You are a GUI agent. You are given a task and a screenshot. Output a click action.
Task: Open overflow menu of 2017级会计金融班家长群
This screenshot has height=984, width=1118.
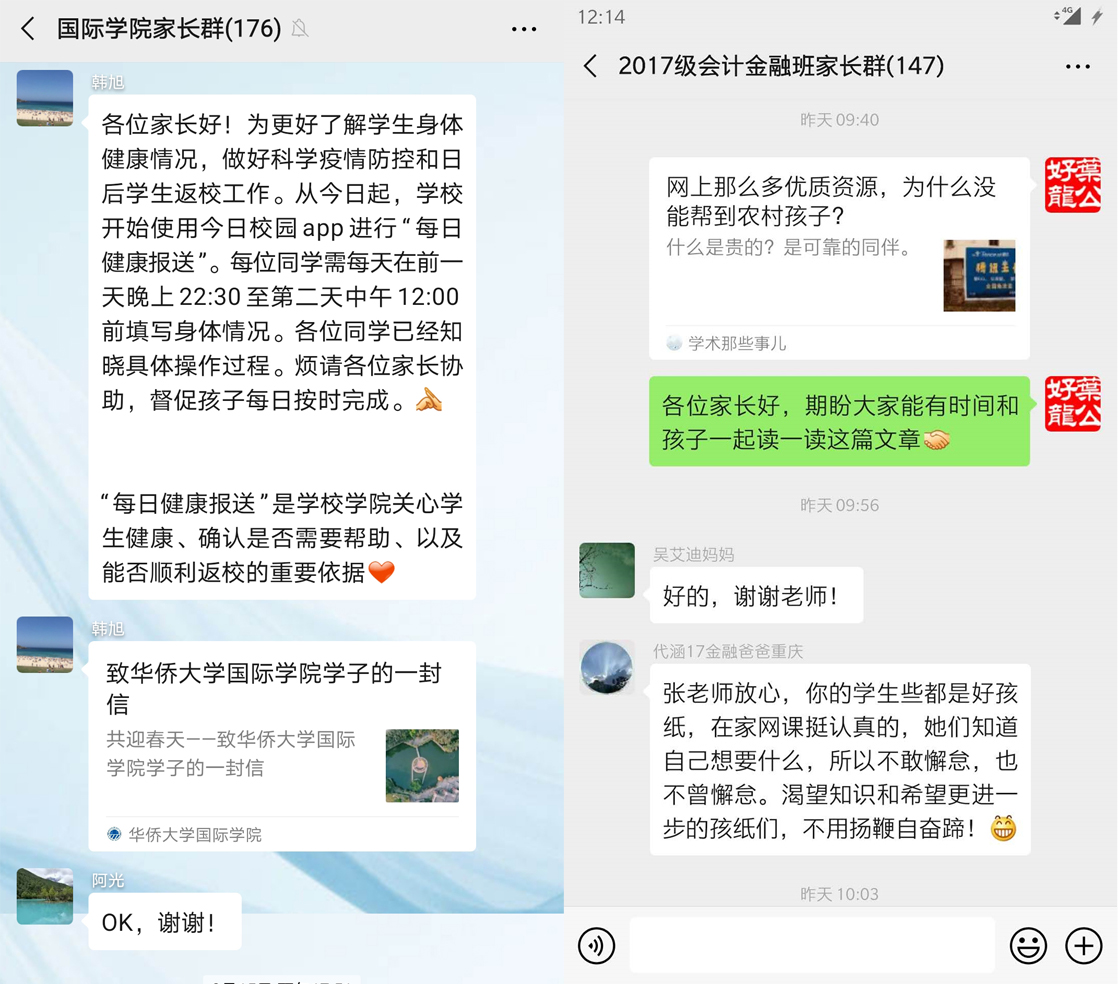[x=1077, y=66]
